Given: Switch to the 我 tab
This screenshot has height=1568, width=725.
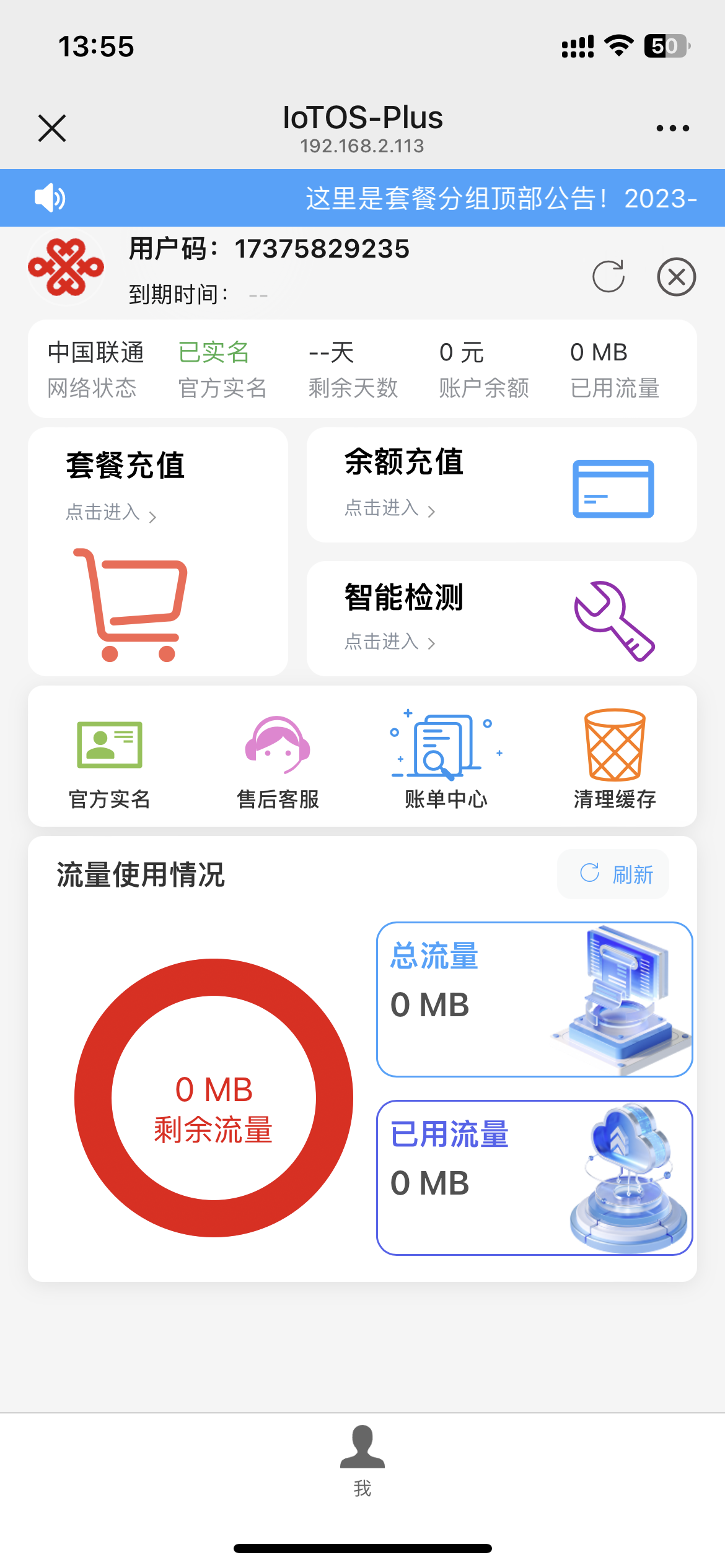Looking at the screenshot, I should 362,1460.
